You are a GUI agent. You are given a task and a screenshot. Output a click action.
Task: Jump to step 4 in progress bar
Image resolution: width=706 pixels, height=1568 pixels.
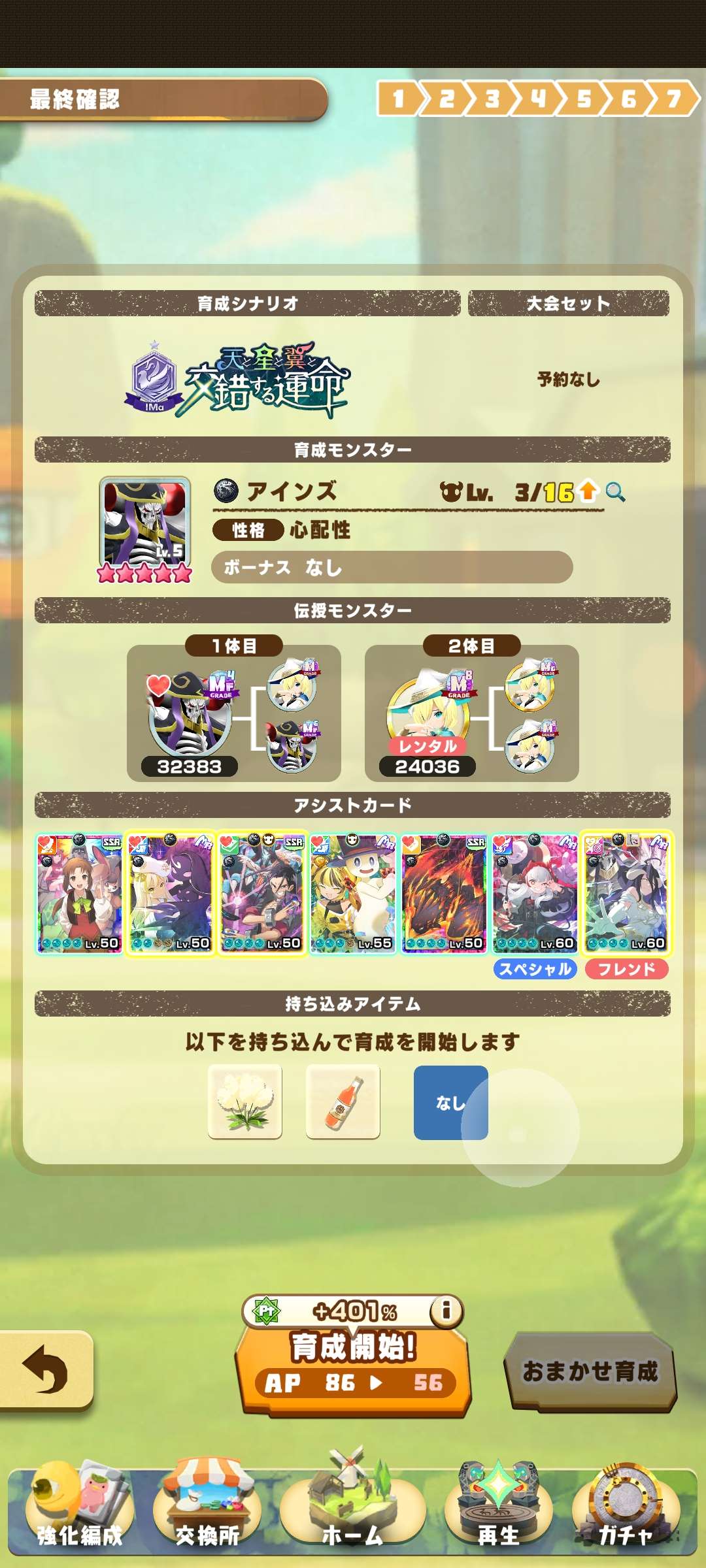click(537, 99)
